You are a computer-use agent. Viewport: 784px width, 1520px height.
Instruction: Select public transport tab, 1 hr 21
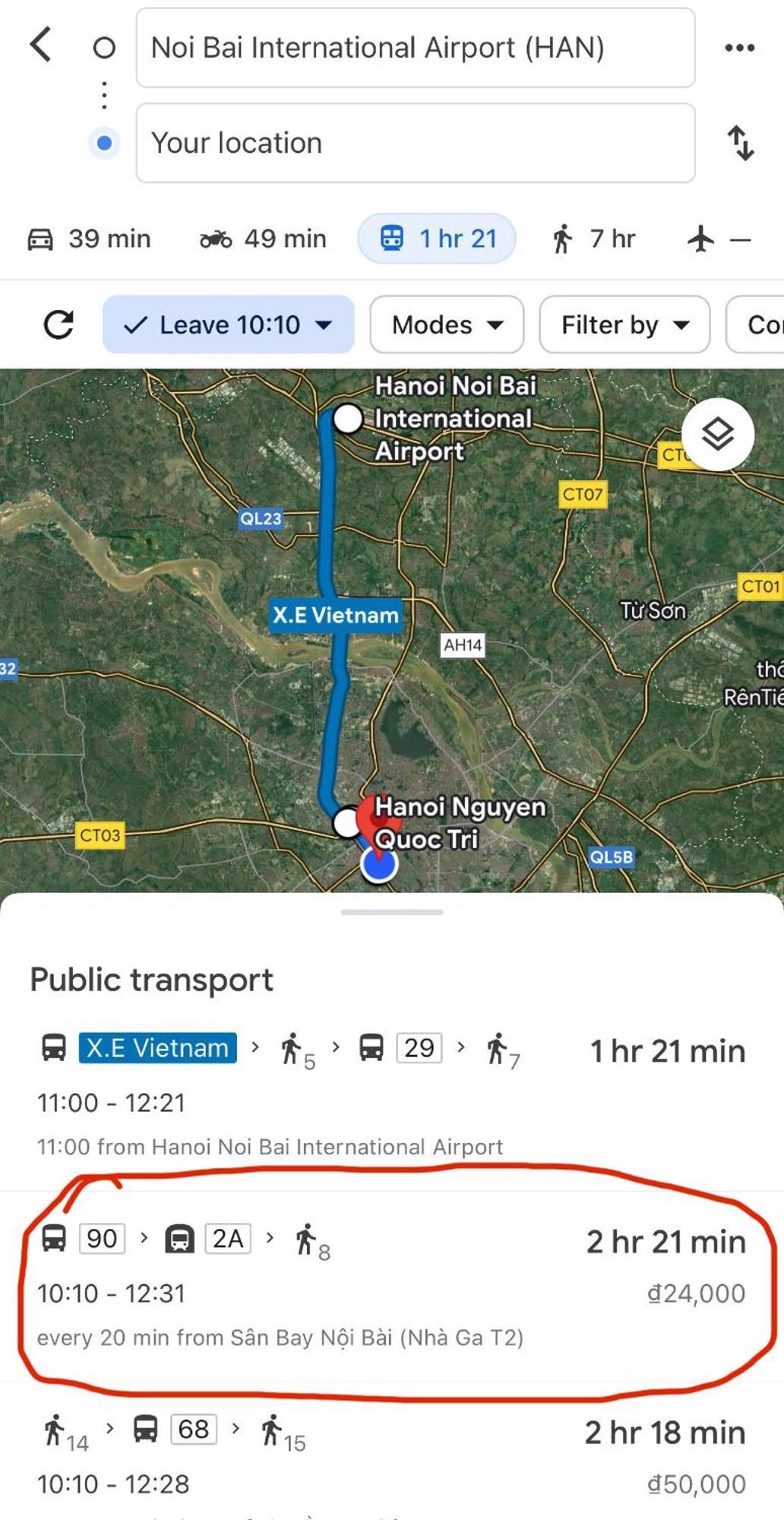tap(438, 239)
